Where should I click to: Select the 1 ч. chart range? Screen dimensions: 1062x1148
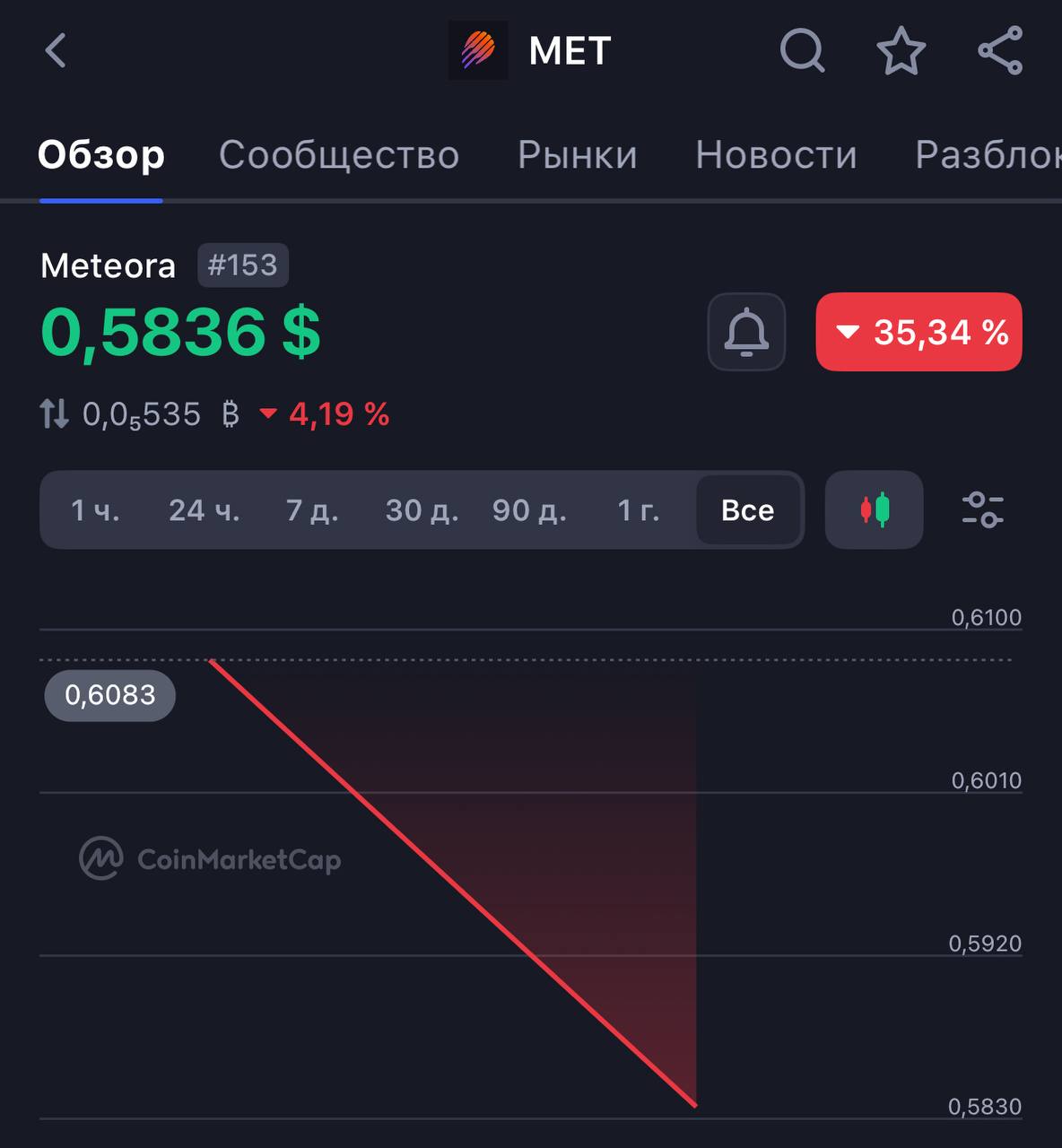coord(95,510)
